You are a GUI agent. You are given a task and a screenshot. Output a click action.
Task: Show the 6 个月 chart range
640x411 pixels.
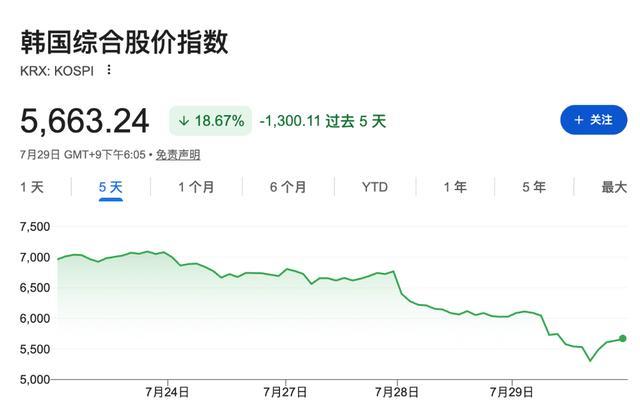coord(288,187)
